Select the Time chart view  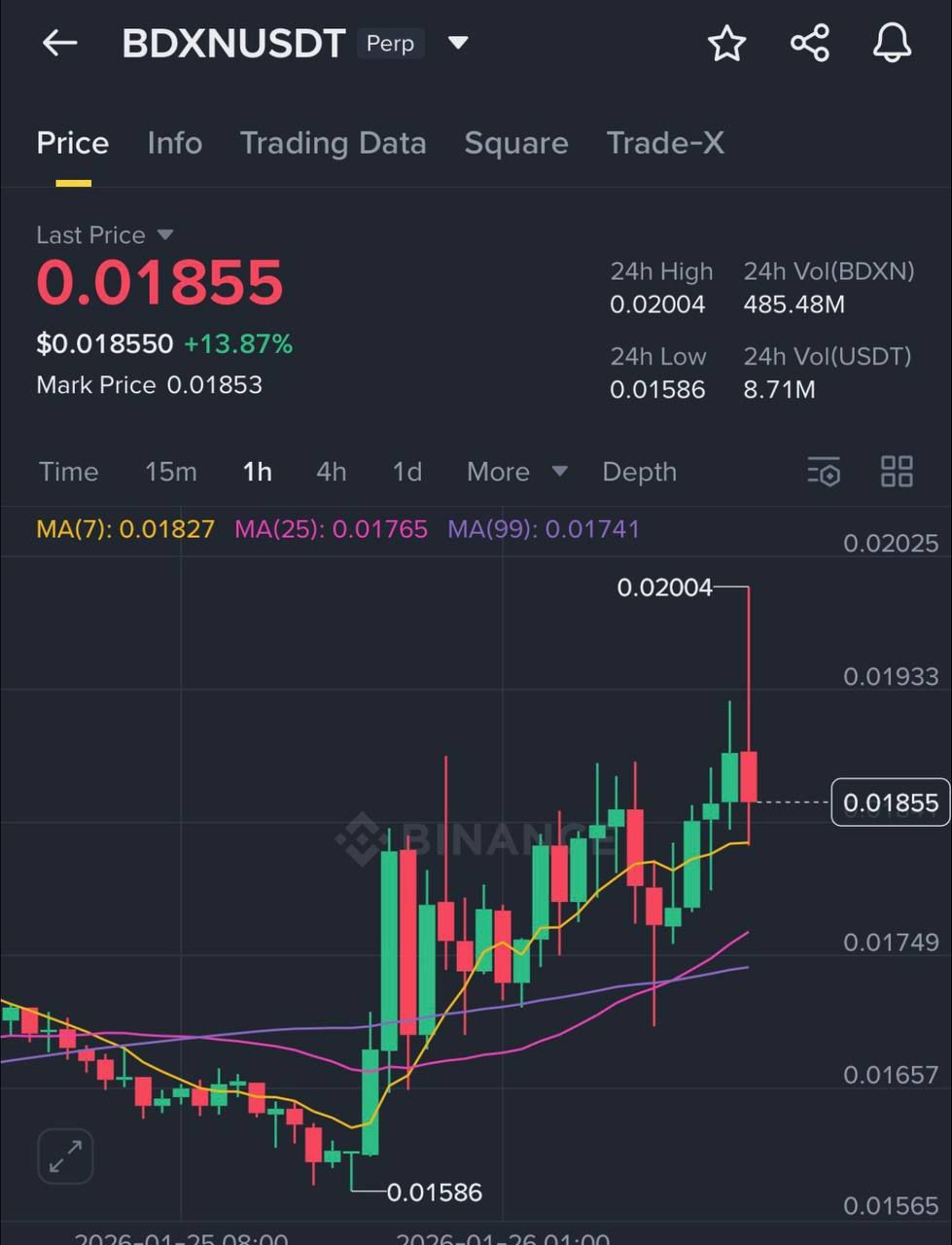point(68,472)
